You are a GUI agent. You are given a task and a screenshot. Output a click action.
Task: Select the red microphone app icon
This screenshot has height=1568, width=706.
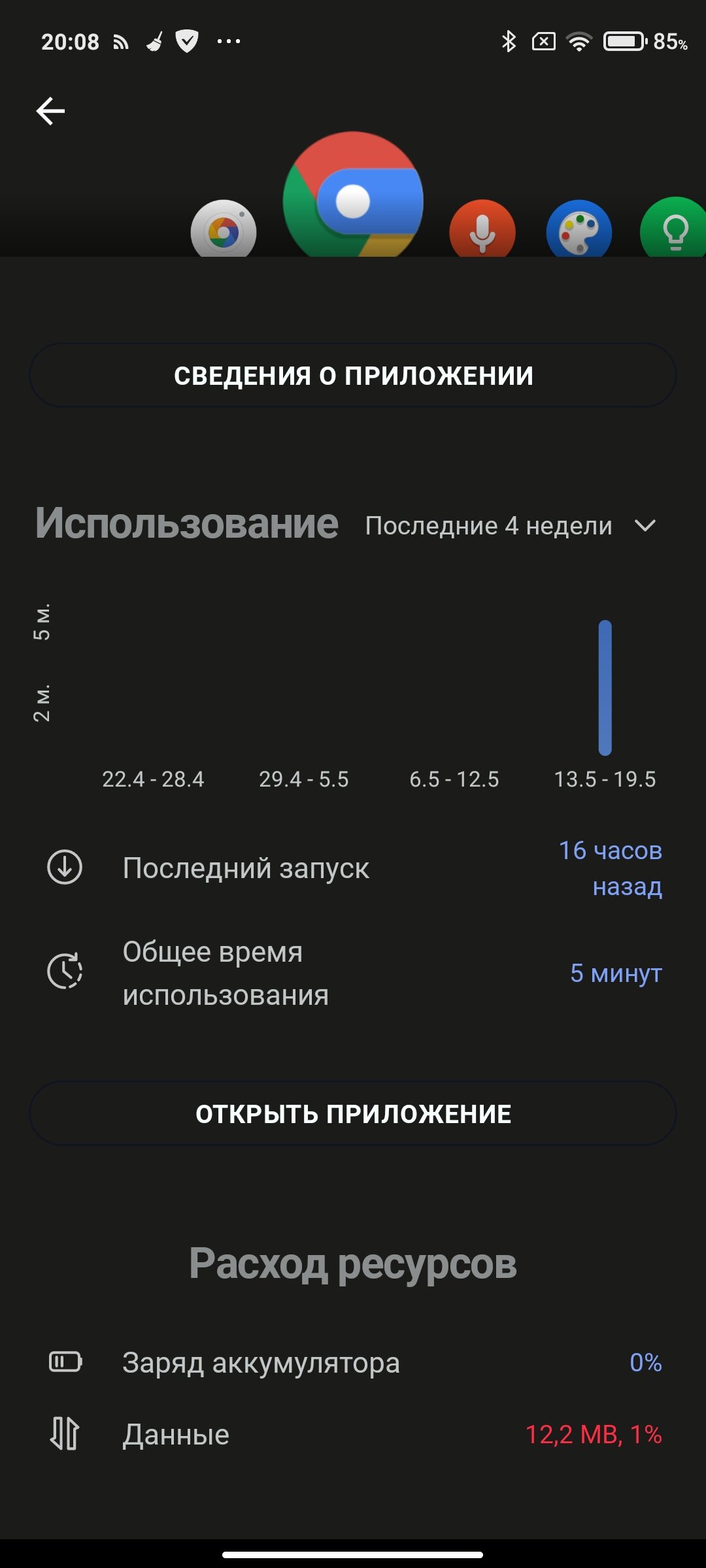pos(482,229)
